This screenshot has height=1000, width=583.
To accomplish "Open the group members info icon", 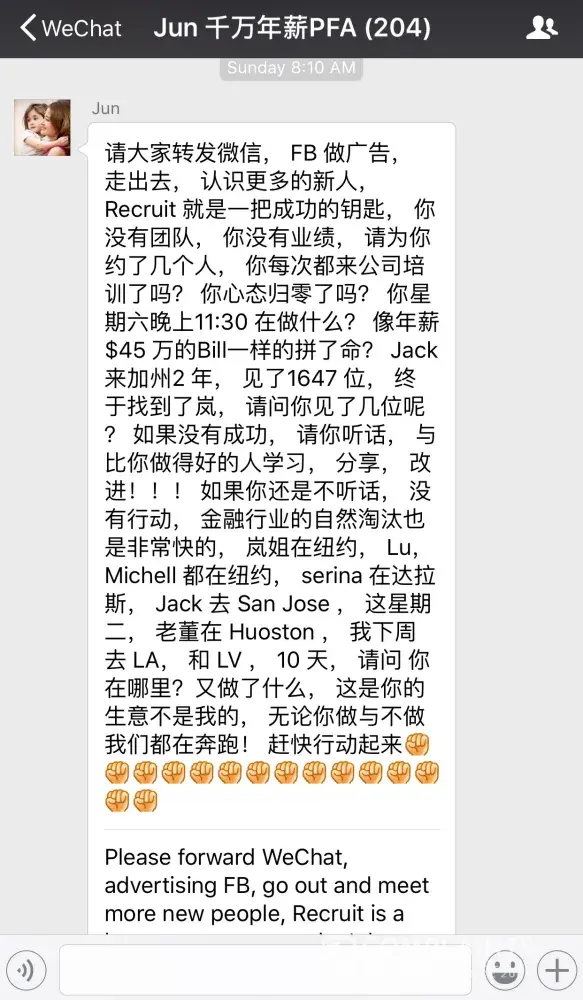I will (542, 27).
